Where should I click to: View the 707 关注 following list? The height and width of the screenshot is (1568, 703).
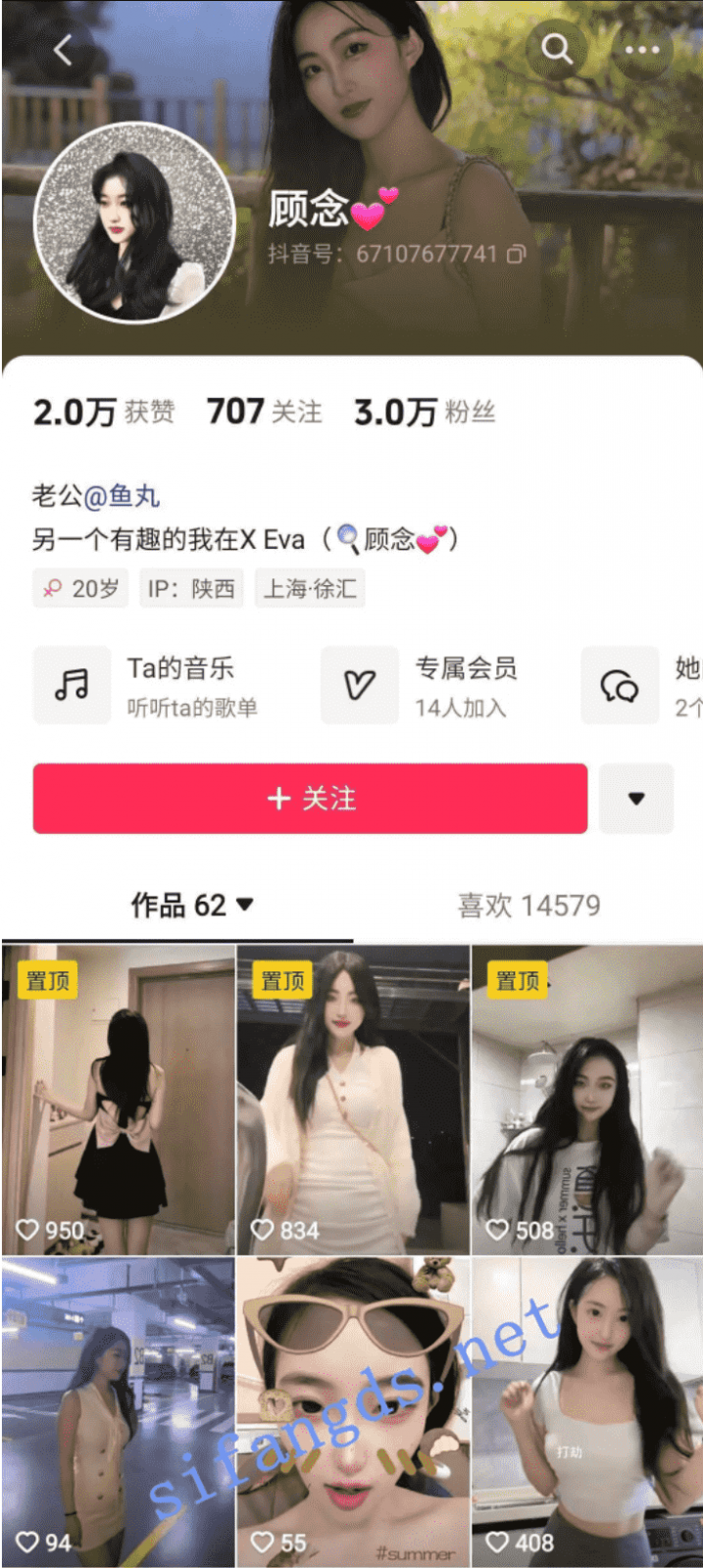pyautogui.click(x=264, y=412)
